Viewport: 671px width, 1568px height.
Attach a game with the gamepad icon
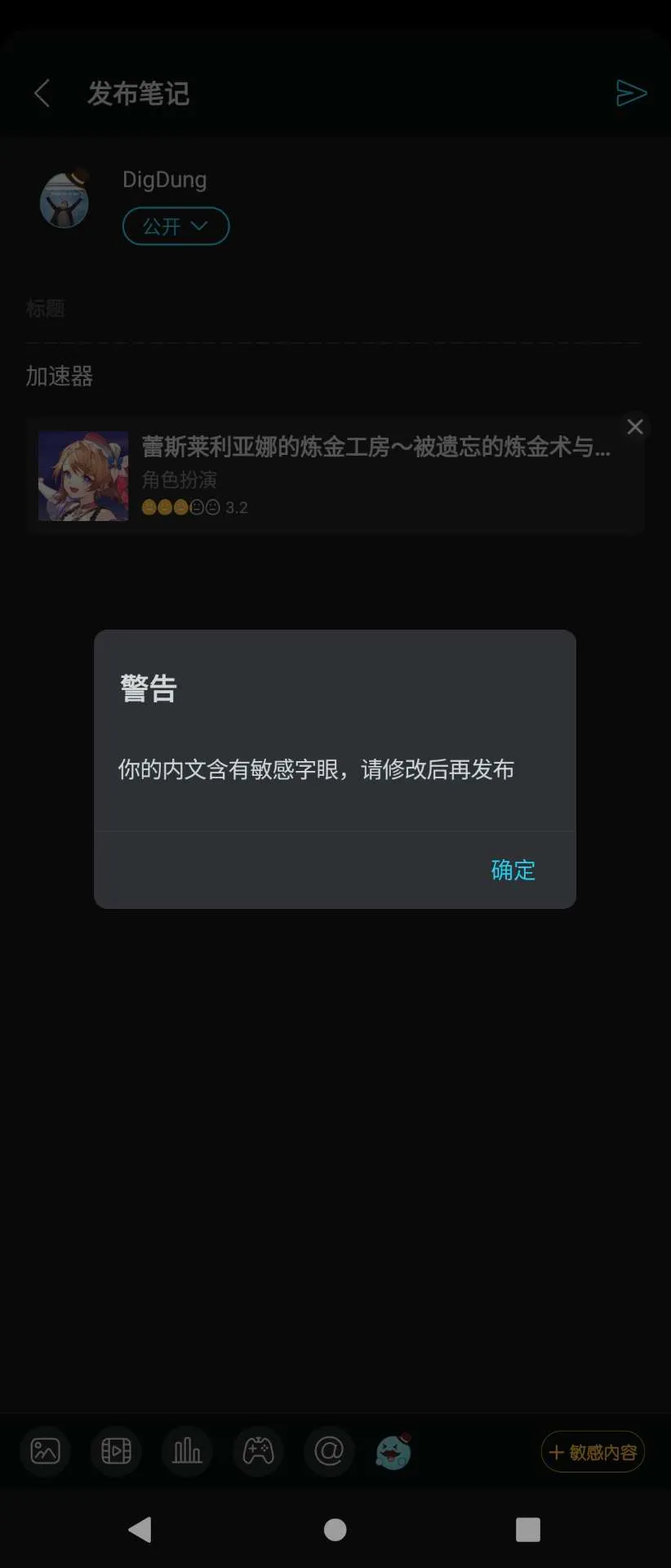(258, 1451)
